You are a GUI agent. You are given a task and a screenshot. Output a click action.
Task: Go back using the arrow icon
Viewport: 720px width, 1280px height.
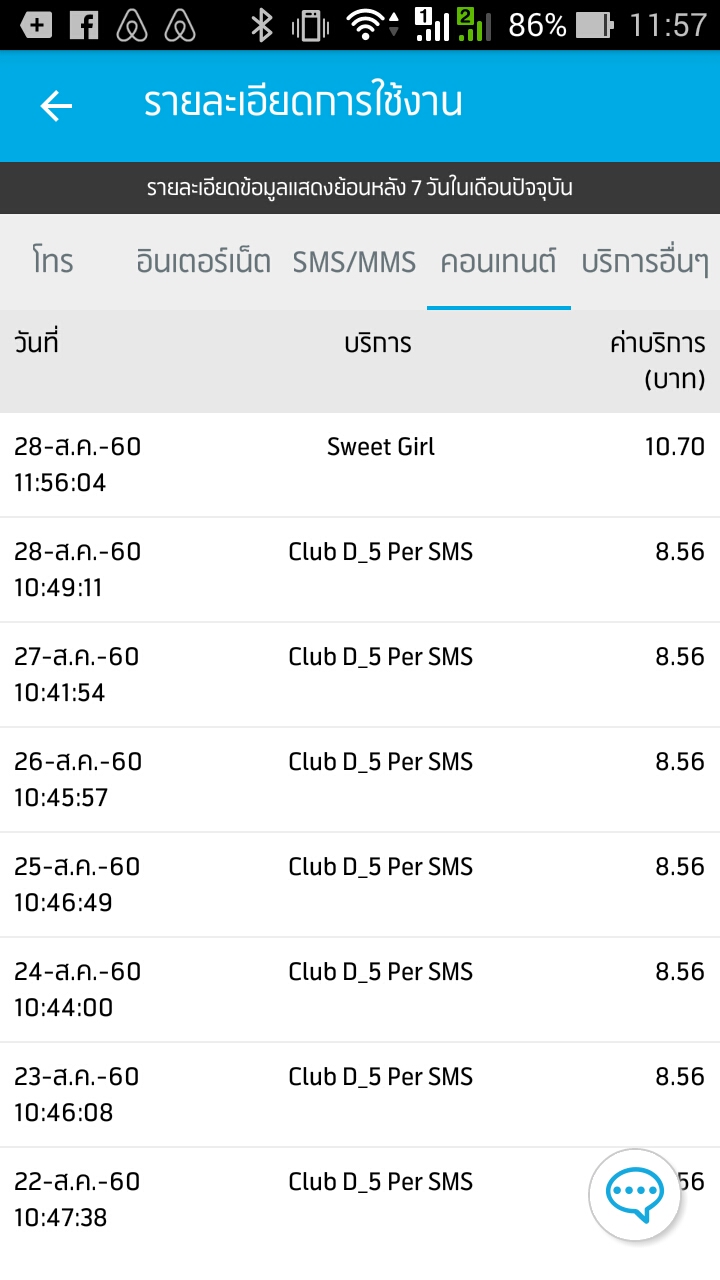click(56, 105)
